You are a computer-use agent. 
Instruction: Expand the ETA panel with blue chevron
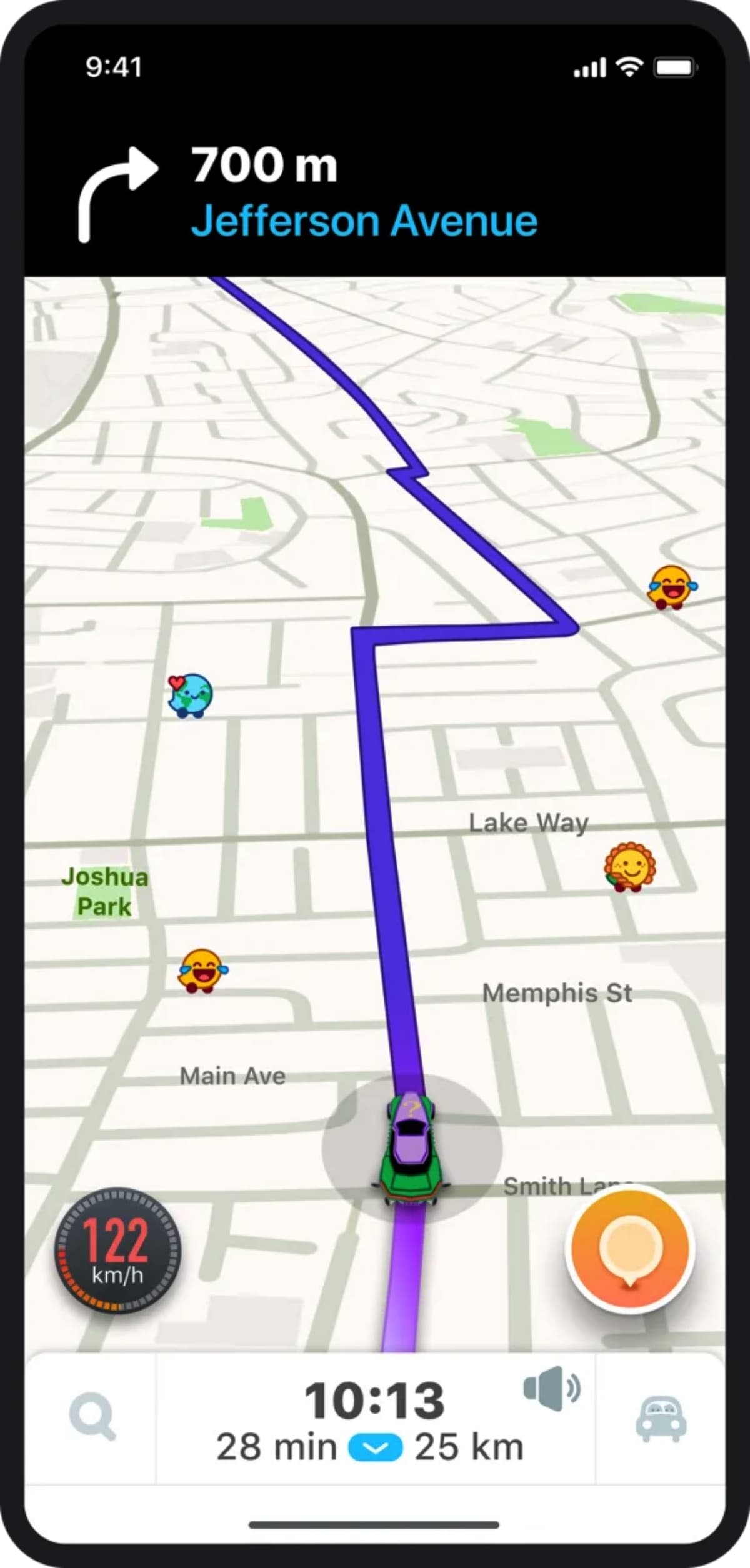(x=375, y=1448)
